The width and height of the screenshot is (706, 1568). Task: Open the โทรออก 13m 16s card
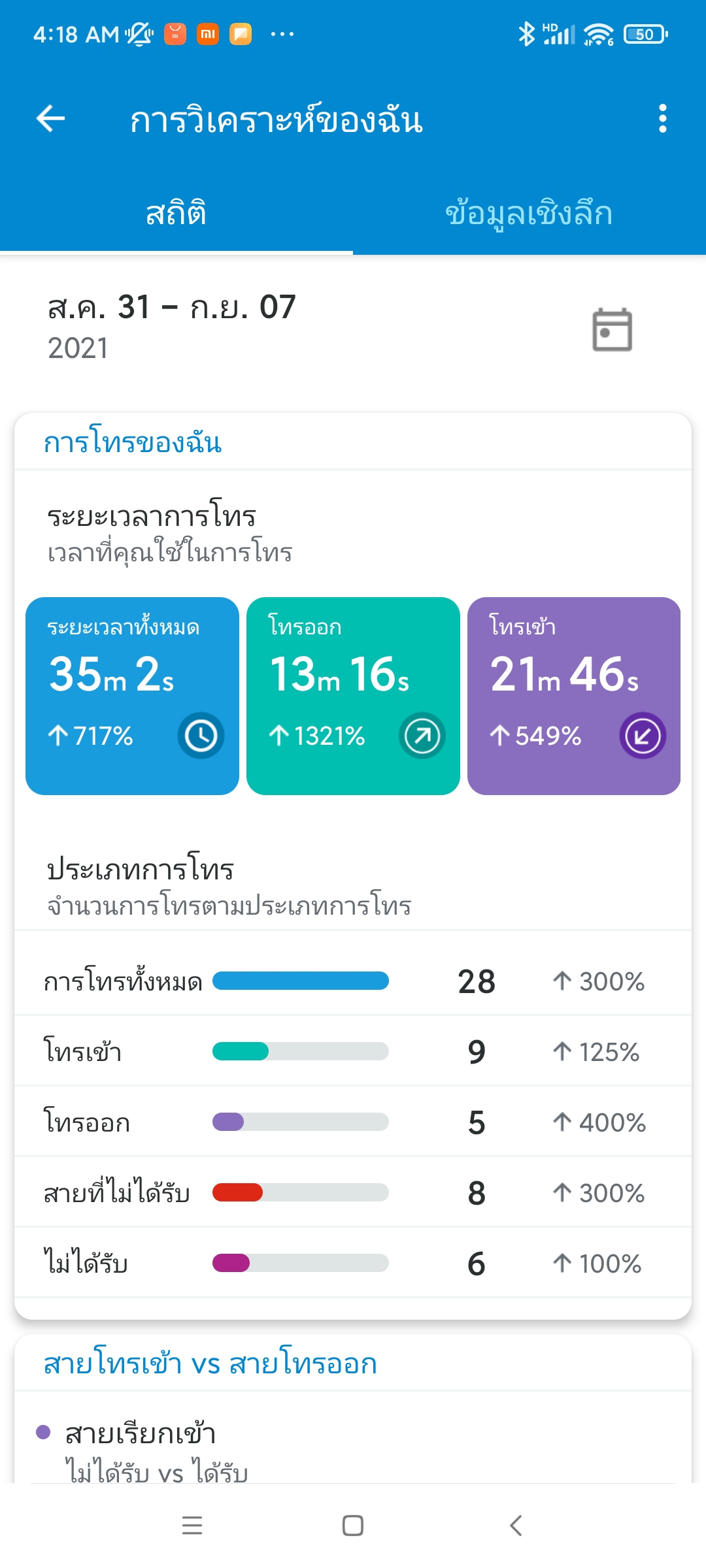(353, 696)
